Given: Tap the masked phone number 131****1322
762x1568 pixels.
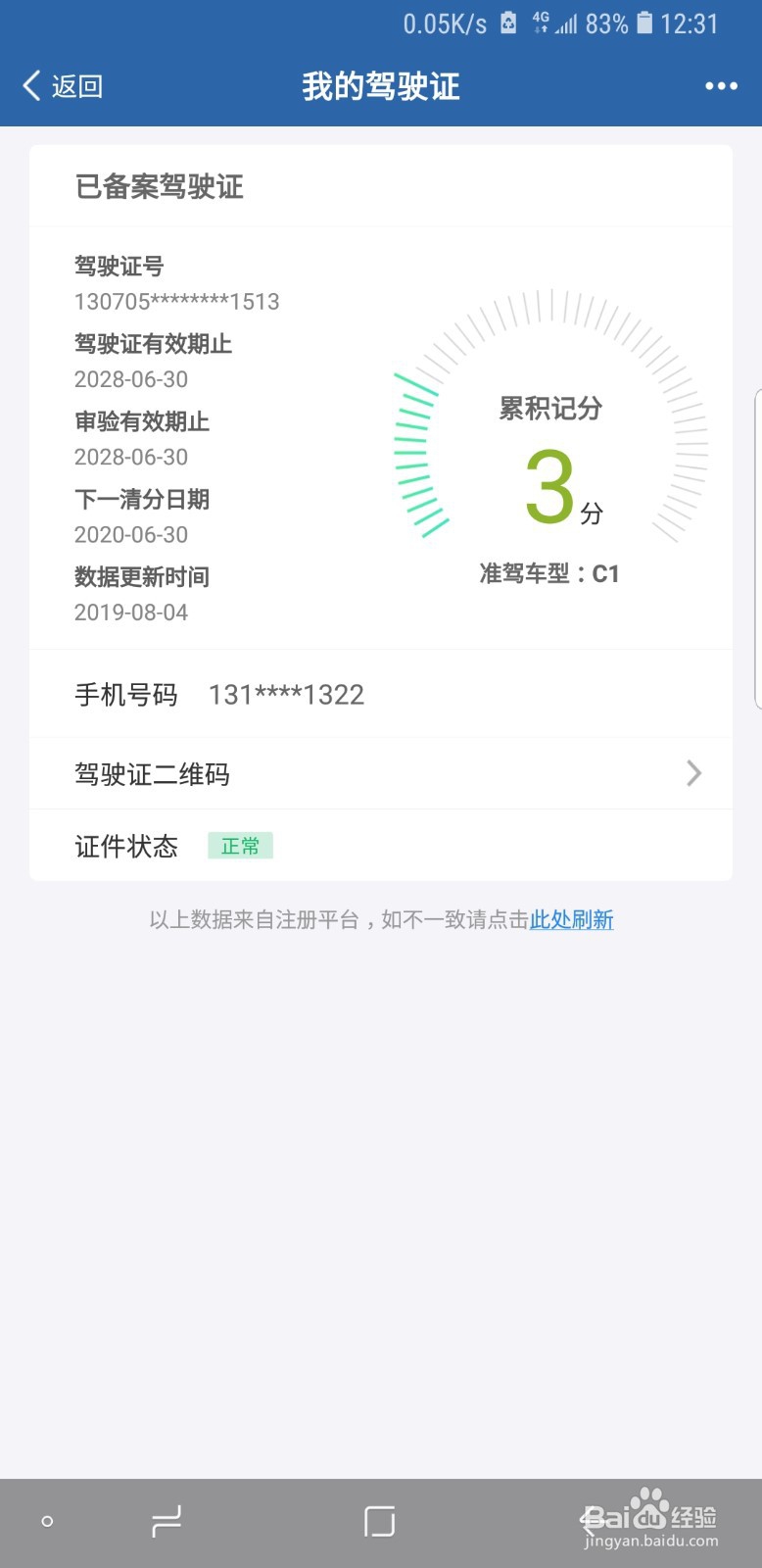Looking at the screenshot, I should tap(286, 694).
